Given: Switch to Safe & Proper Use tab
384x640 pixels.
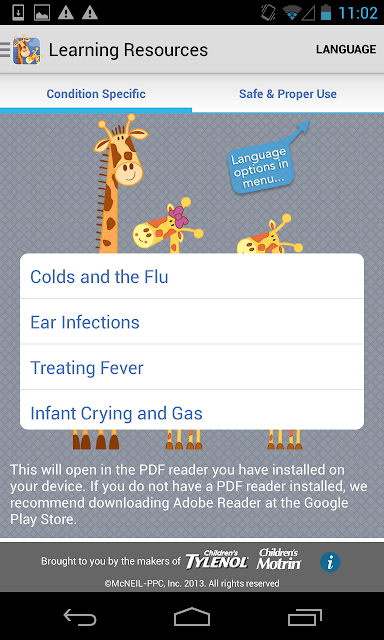Looking at the screenshot, I should click(288, 94).
